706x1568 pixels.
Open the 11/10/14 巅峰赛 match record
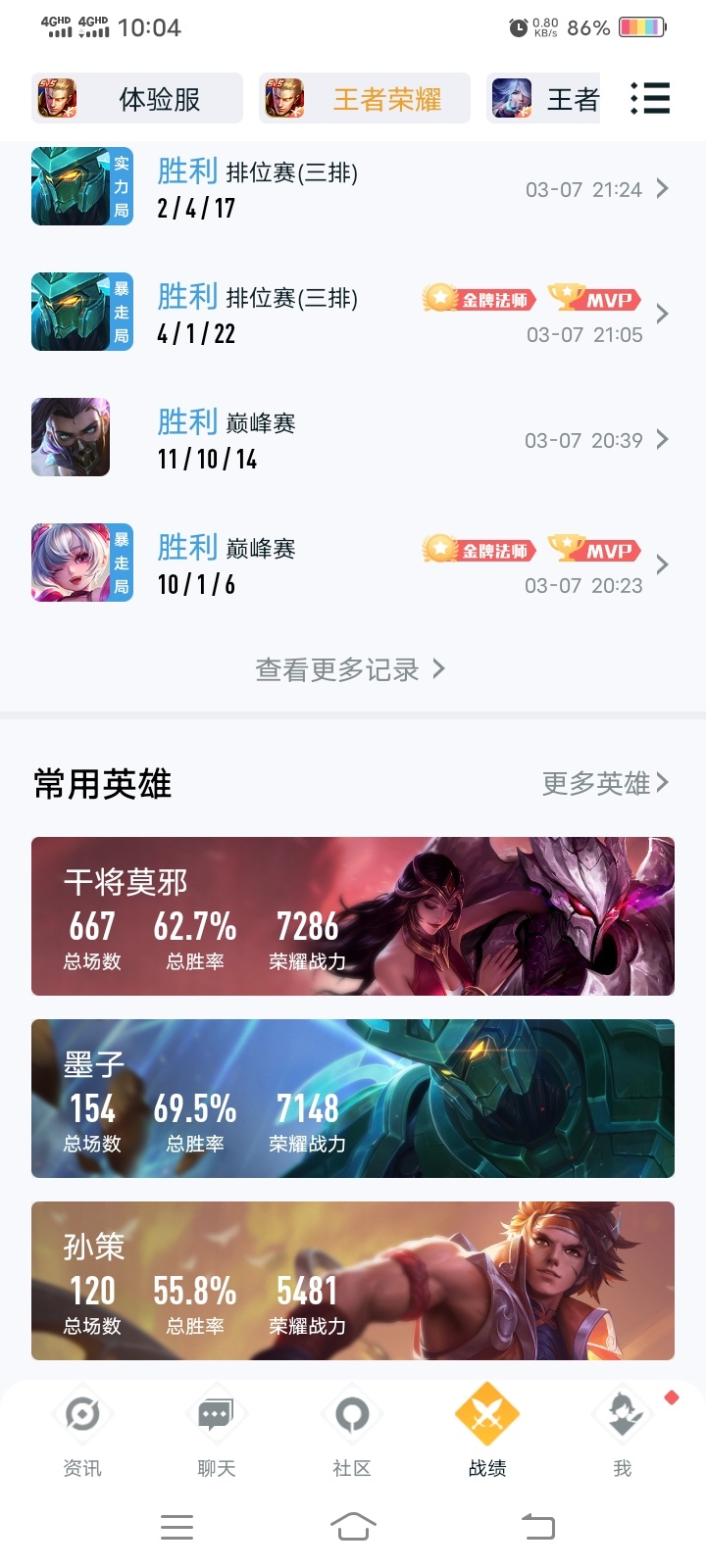[353, 439]
